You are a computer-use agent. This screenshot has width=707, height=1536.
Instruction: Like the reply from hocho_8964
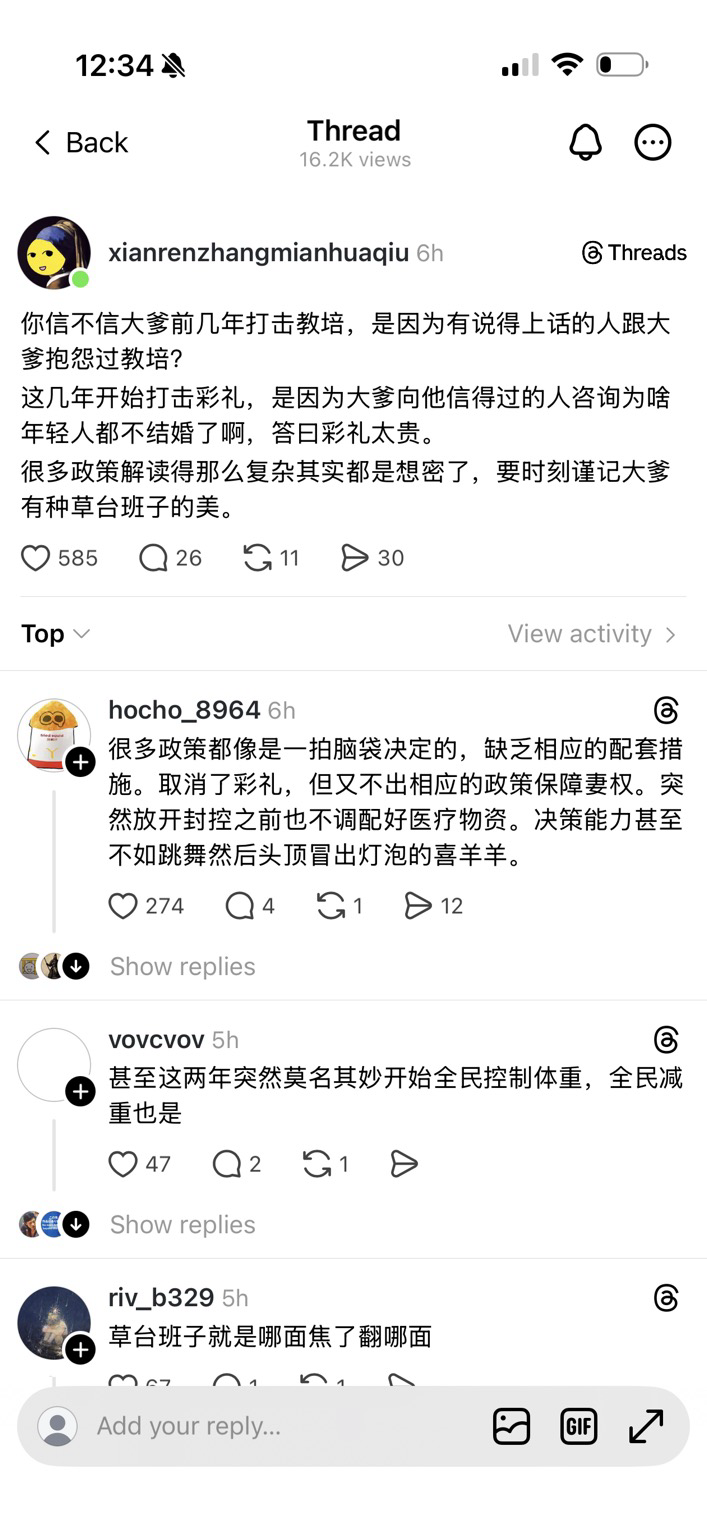pyautogui.click(x=123, y=906)
